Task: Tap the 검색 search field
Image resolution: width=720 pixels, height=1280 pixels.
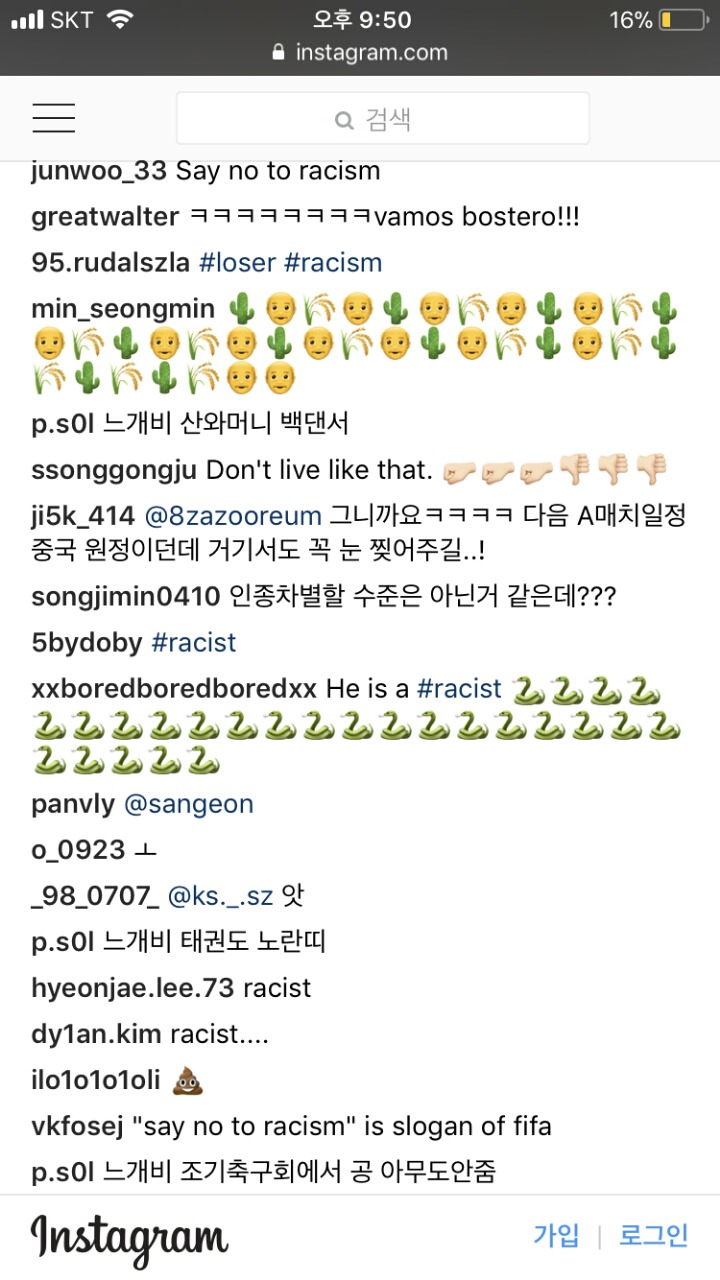Action: [x=383, y=119]
